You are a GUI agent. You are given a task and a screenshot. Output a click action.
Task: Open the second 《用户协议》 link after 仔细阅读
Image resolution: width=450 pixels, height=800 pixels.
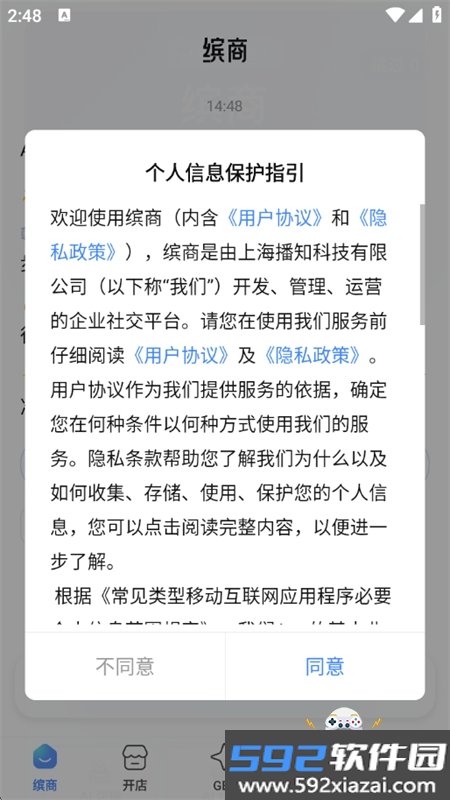pyautogui.click(x=181, y=356)
